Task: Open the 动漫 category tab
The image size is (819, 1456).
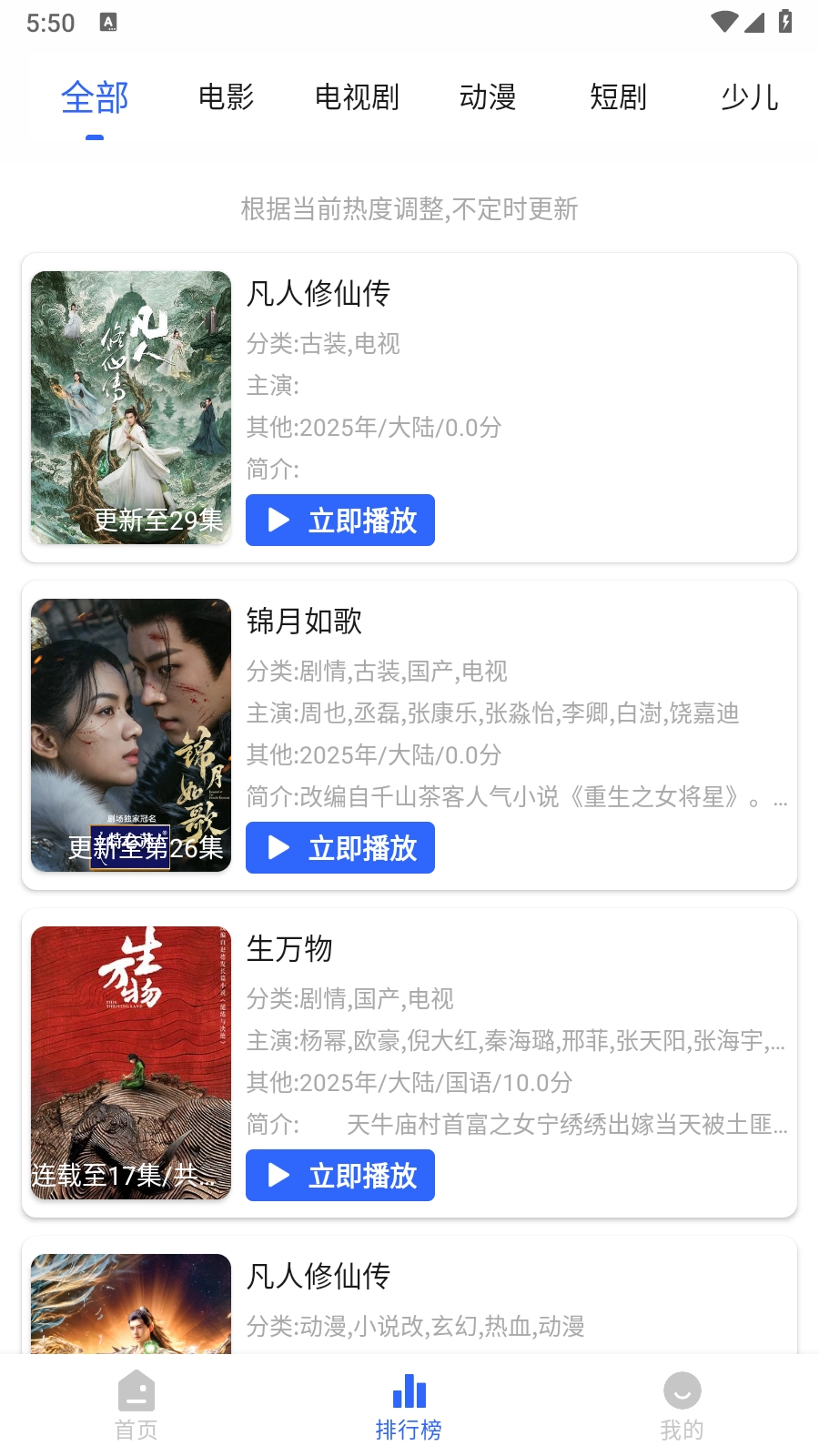Action: (489, 97)
